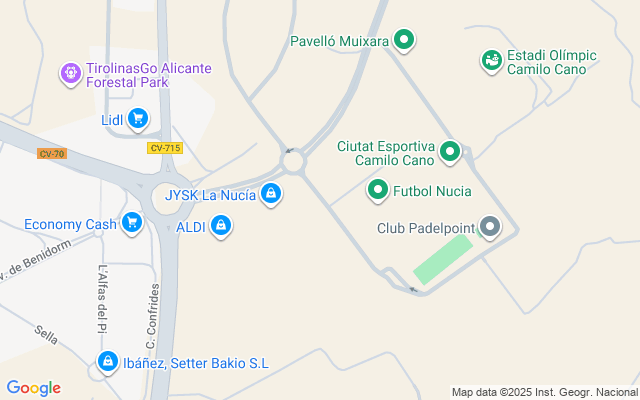Open the Club Padelpoint marker

pyautogui.click(x=490, y=227)
